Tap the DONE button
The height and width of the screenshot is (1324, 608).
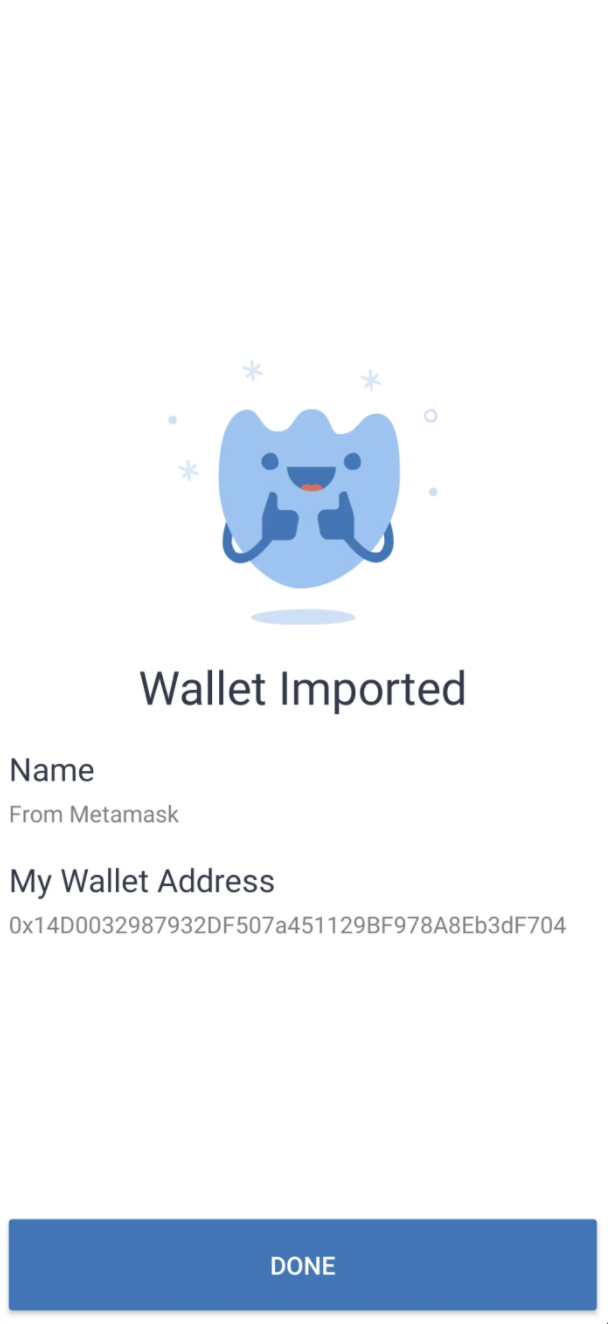tap(303, 1265)
